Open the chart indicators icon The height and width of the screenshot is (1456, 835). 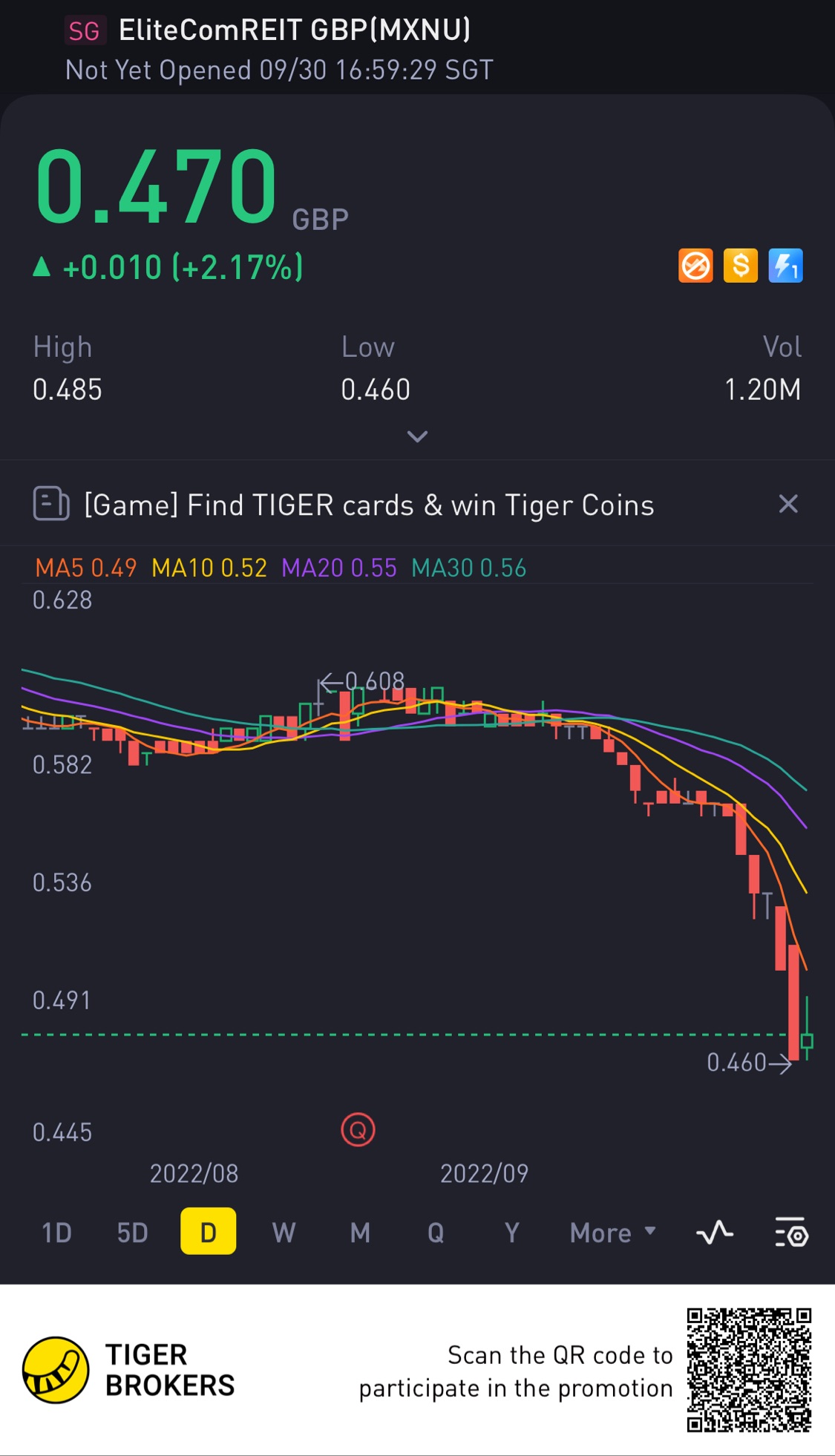pyautogui.click(x=714, y=1233)
